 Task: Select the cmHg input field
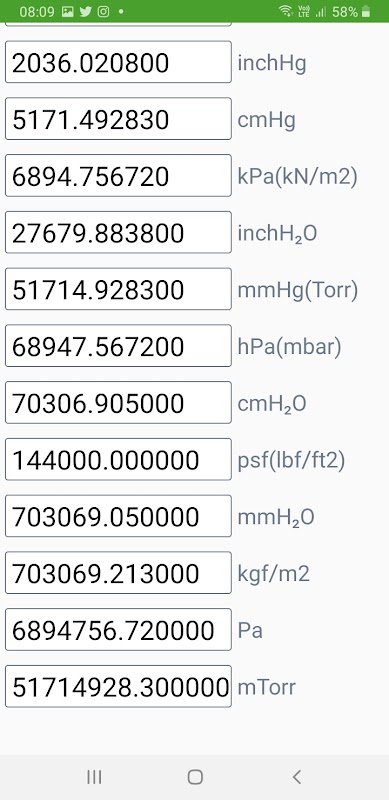point(118,119)
